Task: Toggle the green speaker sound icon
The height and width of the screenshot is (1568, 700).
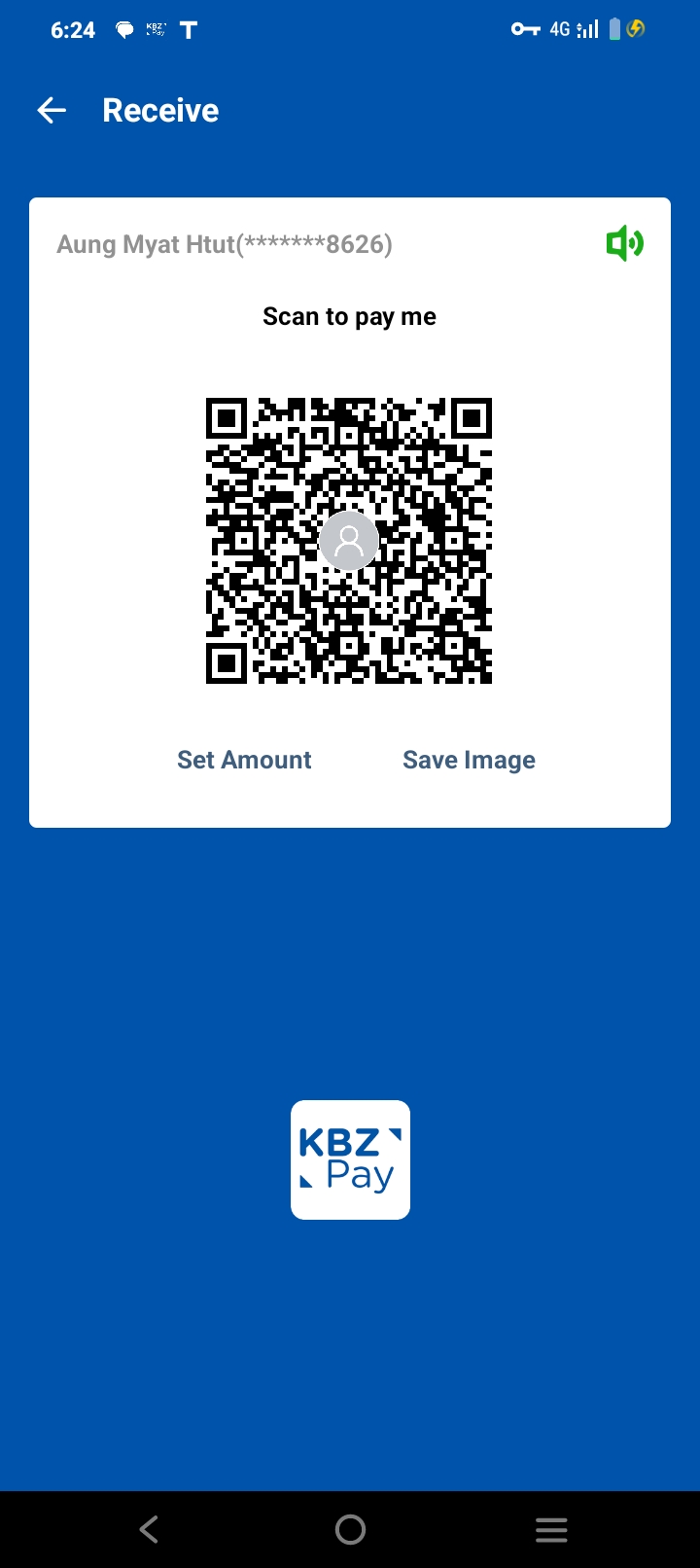Action: (624, 243)
